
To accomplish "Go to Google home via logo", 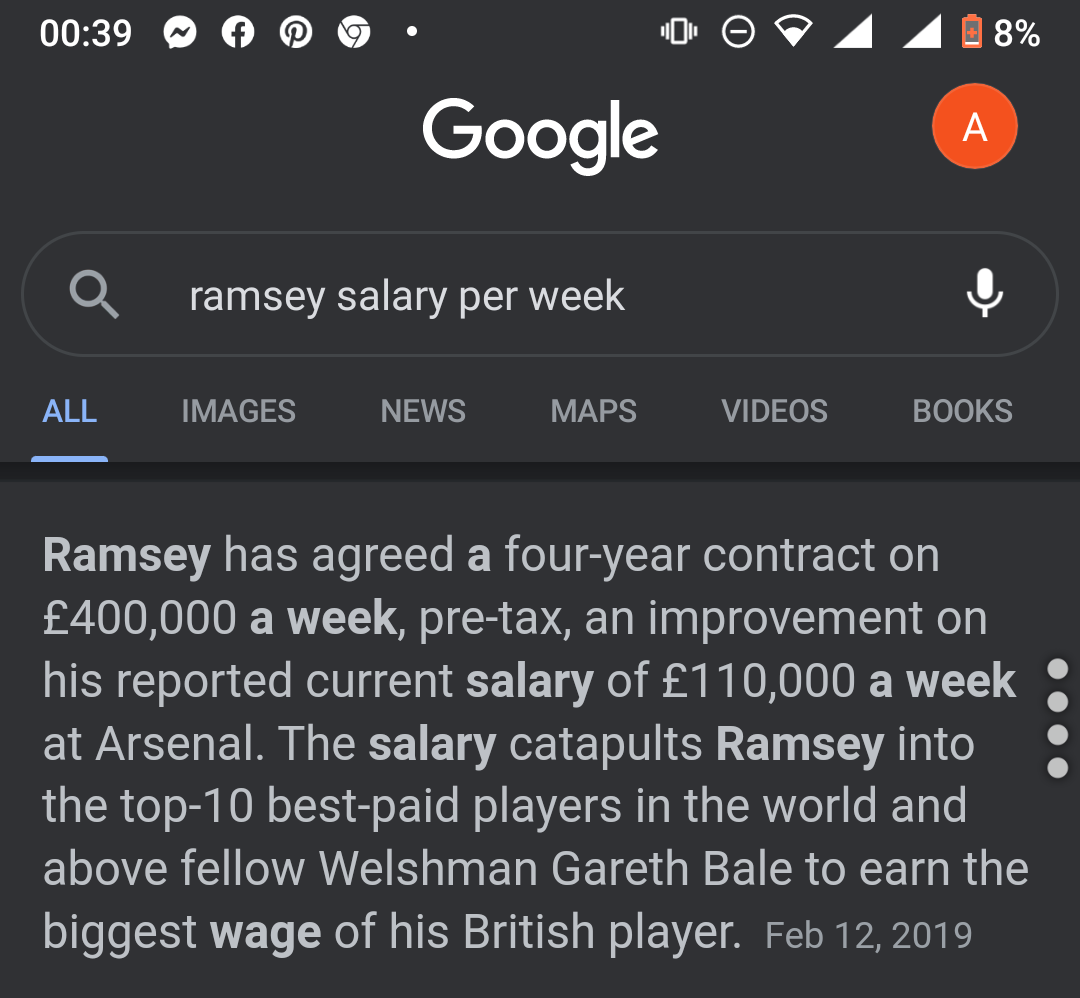I will coord(540,135).
